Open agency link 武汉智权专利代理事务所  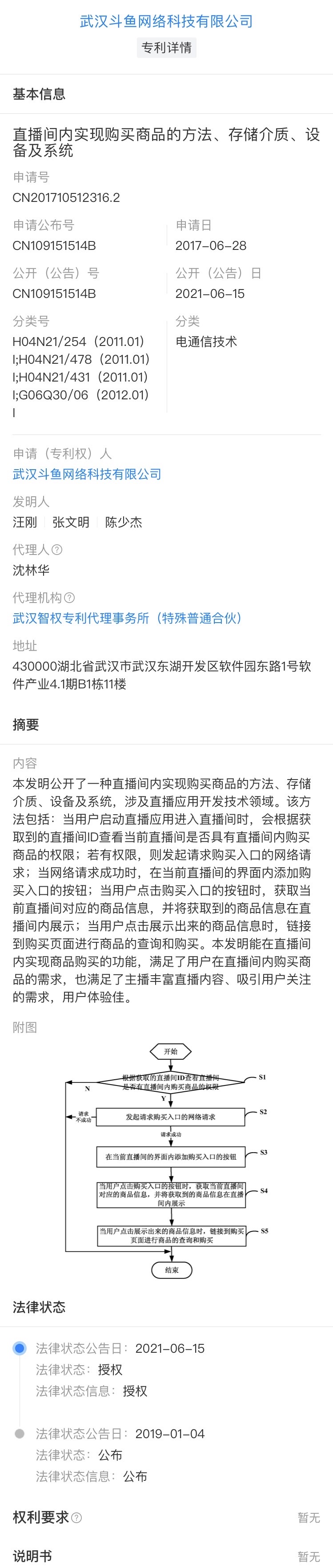tap(127, 618)
